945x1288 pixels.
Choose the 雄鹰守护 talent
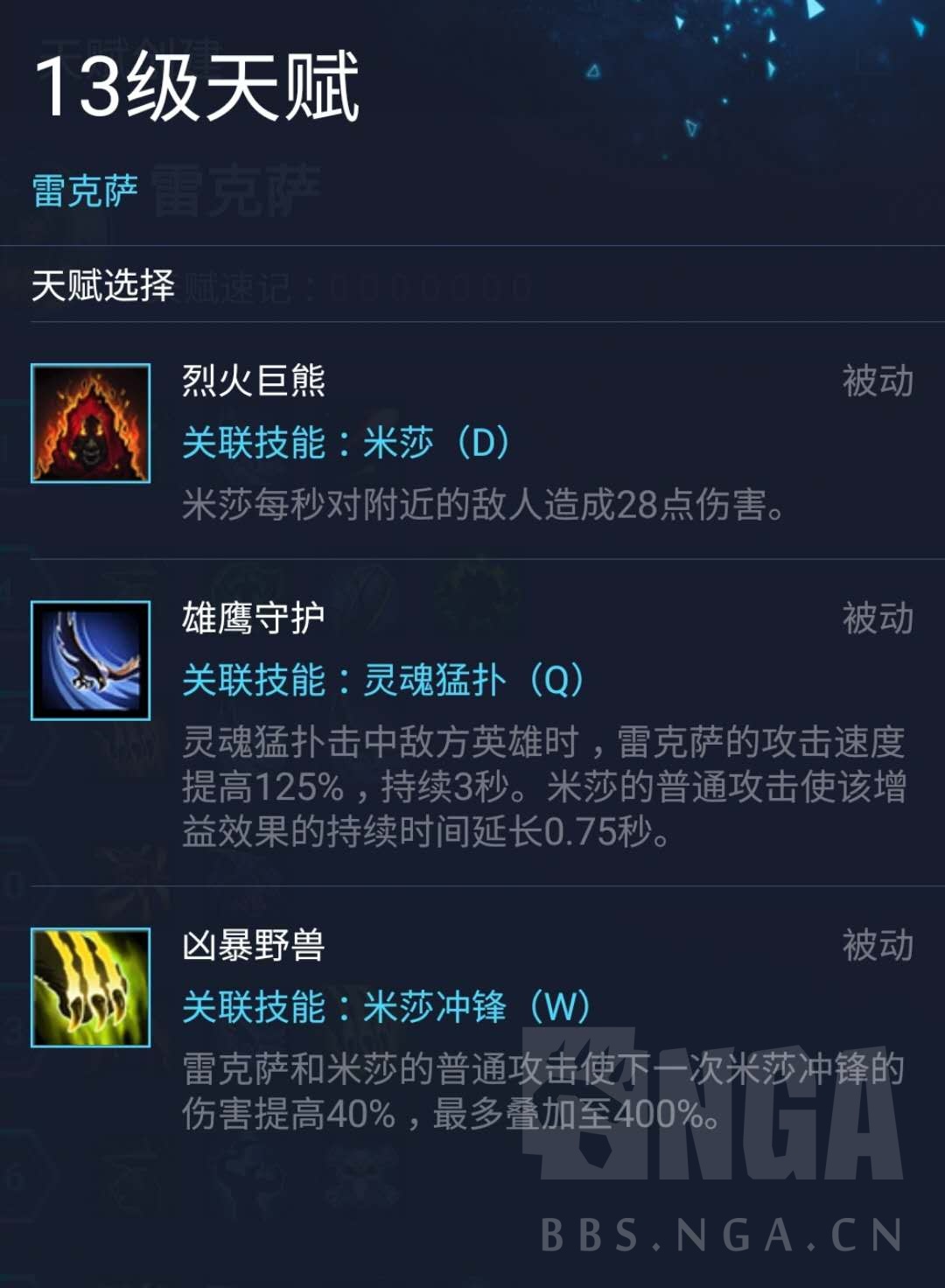click(91, 661)
